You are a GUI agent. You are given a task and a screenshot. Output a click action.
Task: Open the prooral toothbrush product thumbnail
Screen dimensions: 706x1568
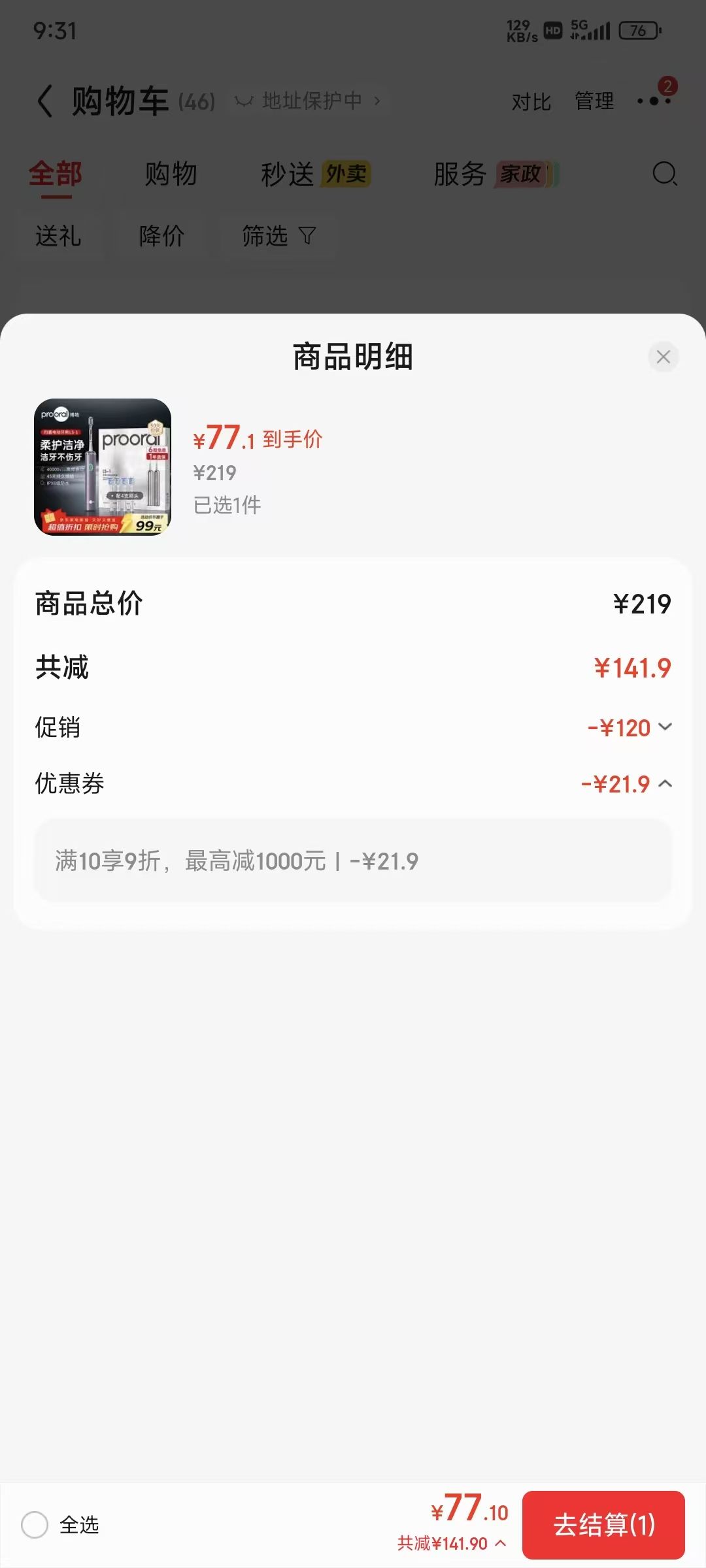103,467
